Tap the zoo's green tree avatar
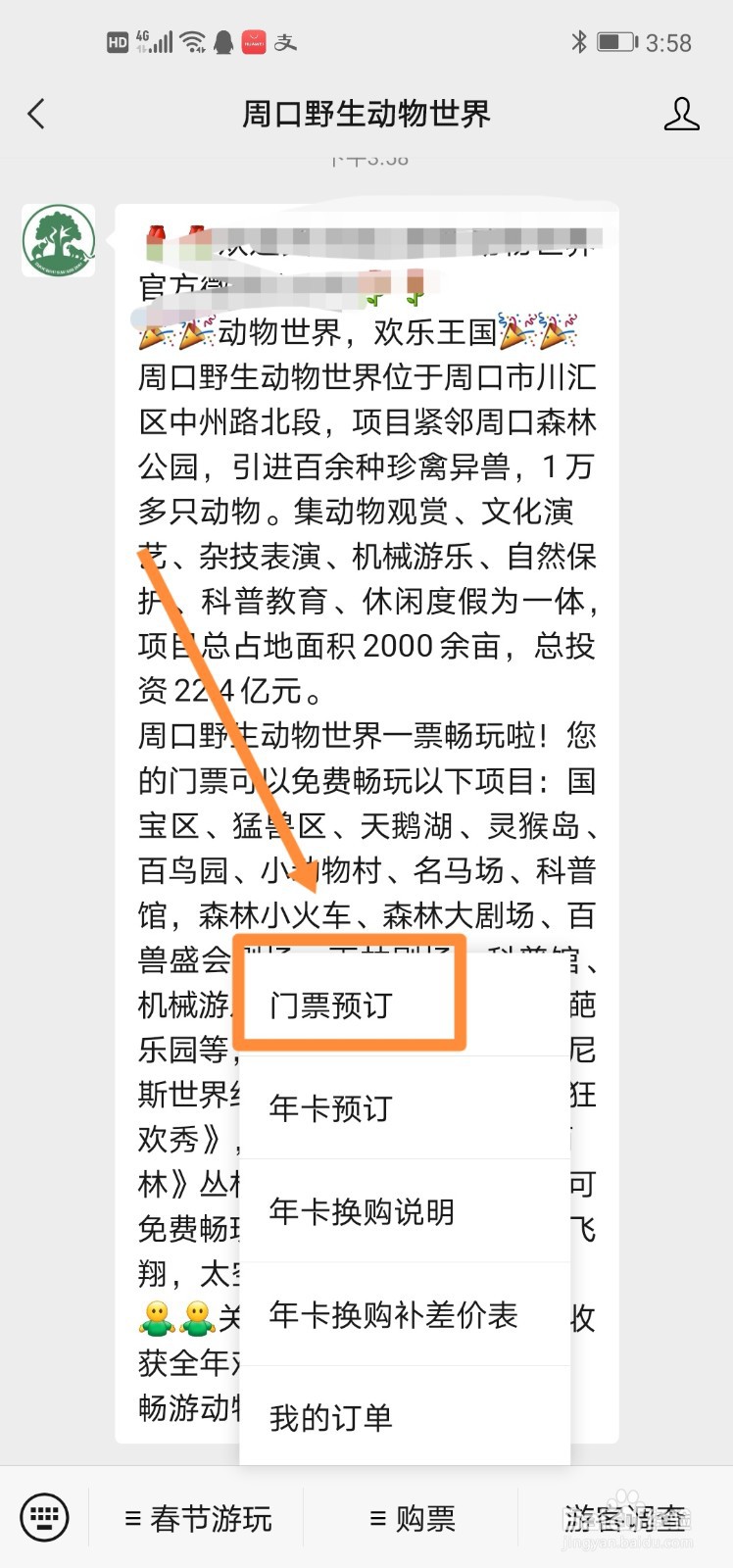The height and width of the screenshot is (1568, 733). [x=56, y=238]
